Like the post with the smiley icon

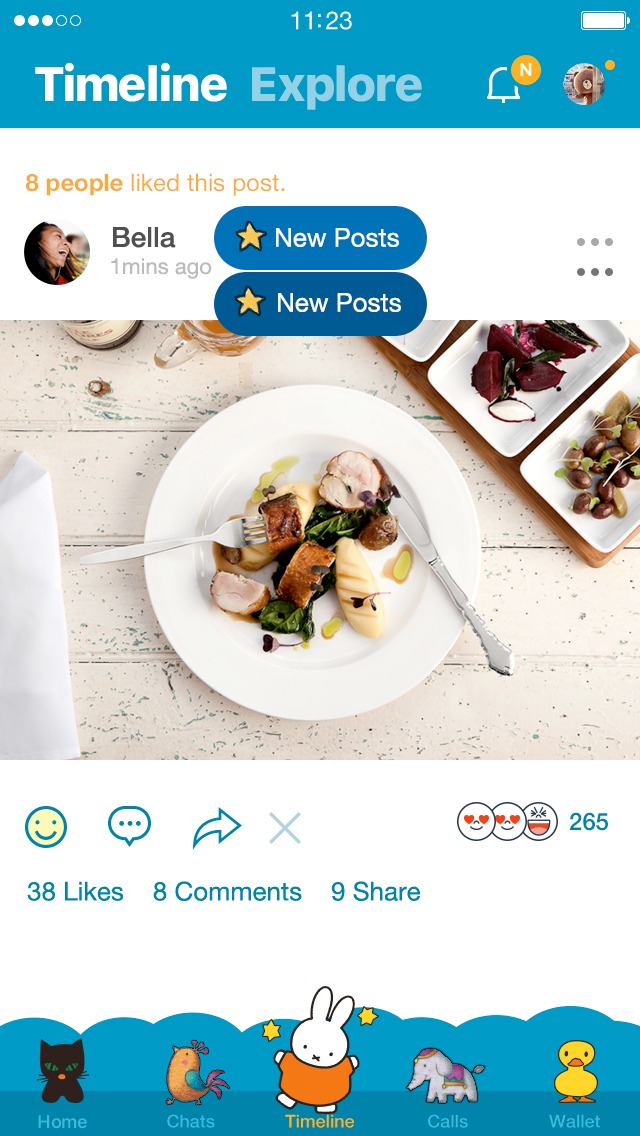point(46,827)
